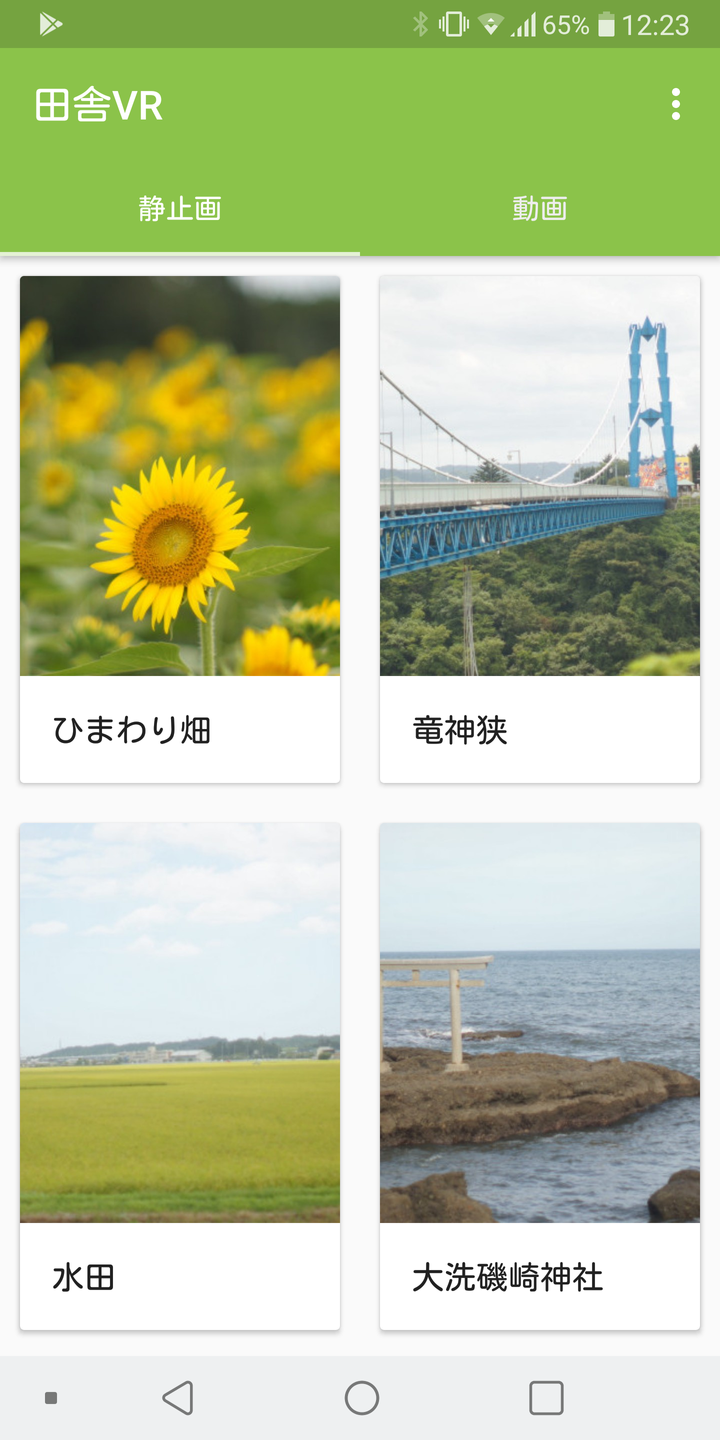Viewport: 720px width, 1440px height.
Task: Select the 静止画 tab
Action: 180,208
